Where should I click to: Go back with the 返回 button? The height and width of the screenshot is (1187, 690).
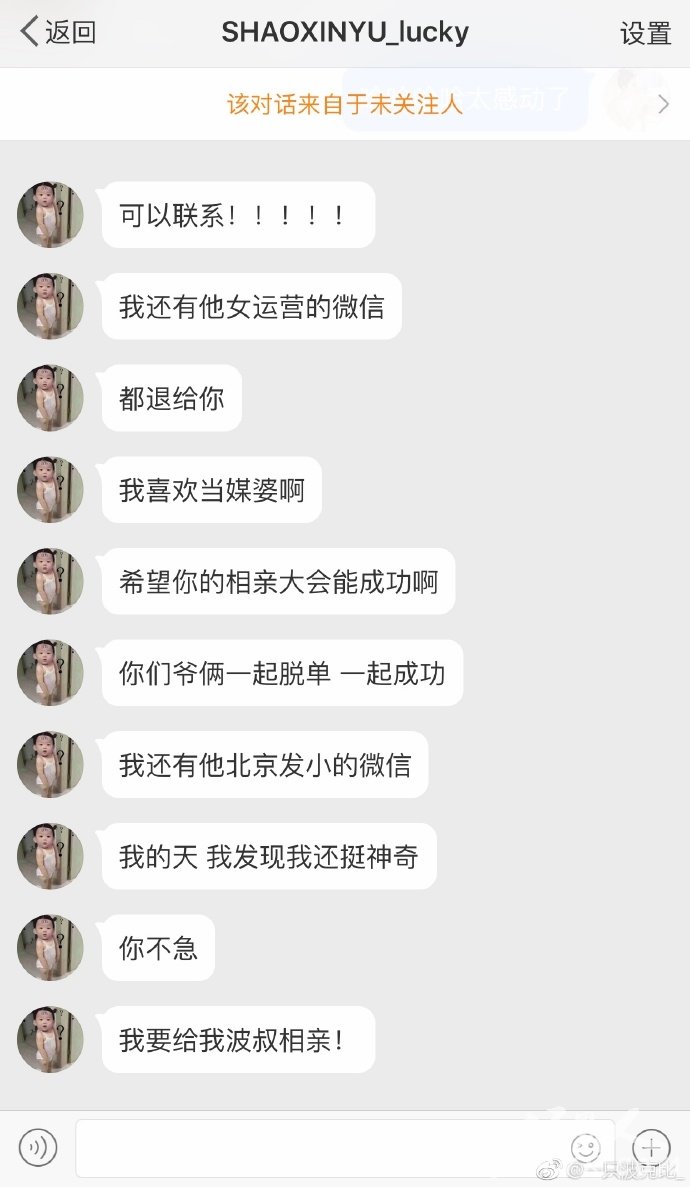click(x=58, y=33)
